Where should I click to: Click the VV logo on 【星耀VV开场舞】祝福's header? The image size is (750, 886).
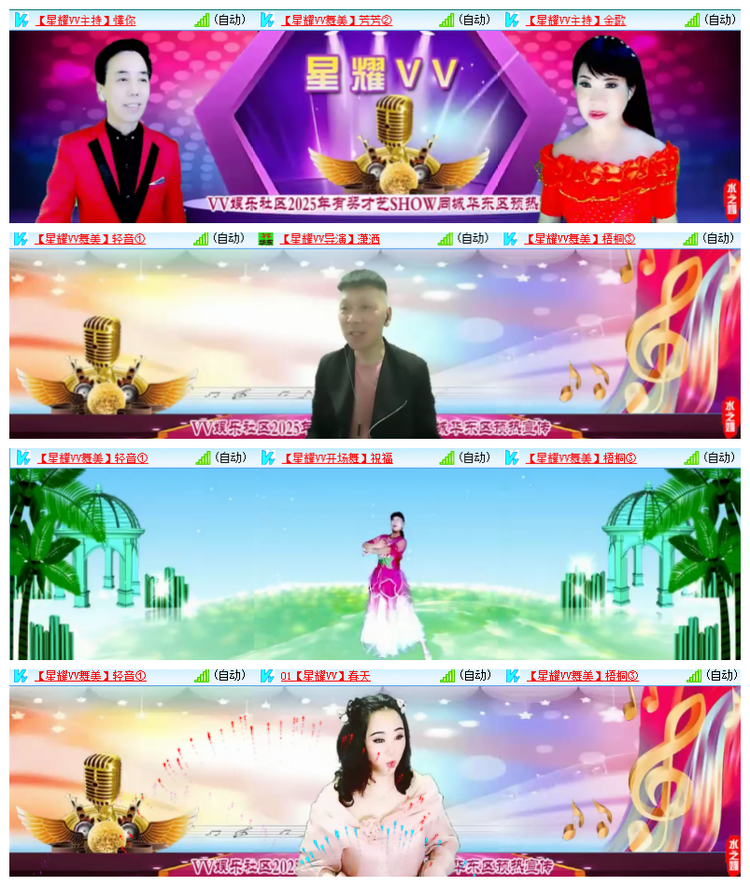coord(268,458)
